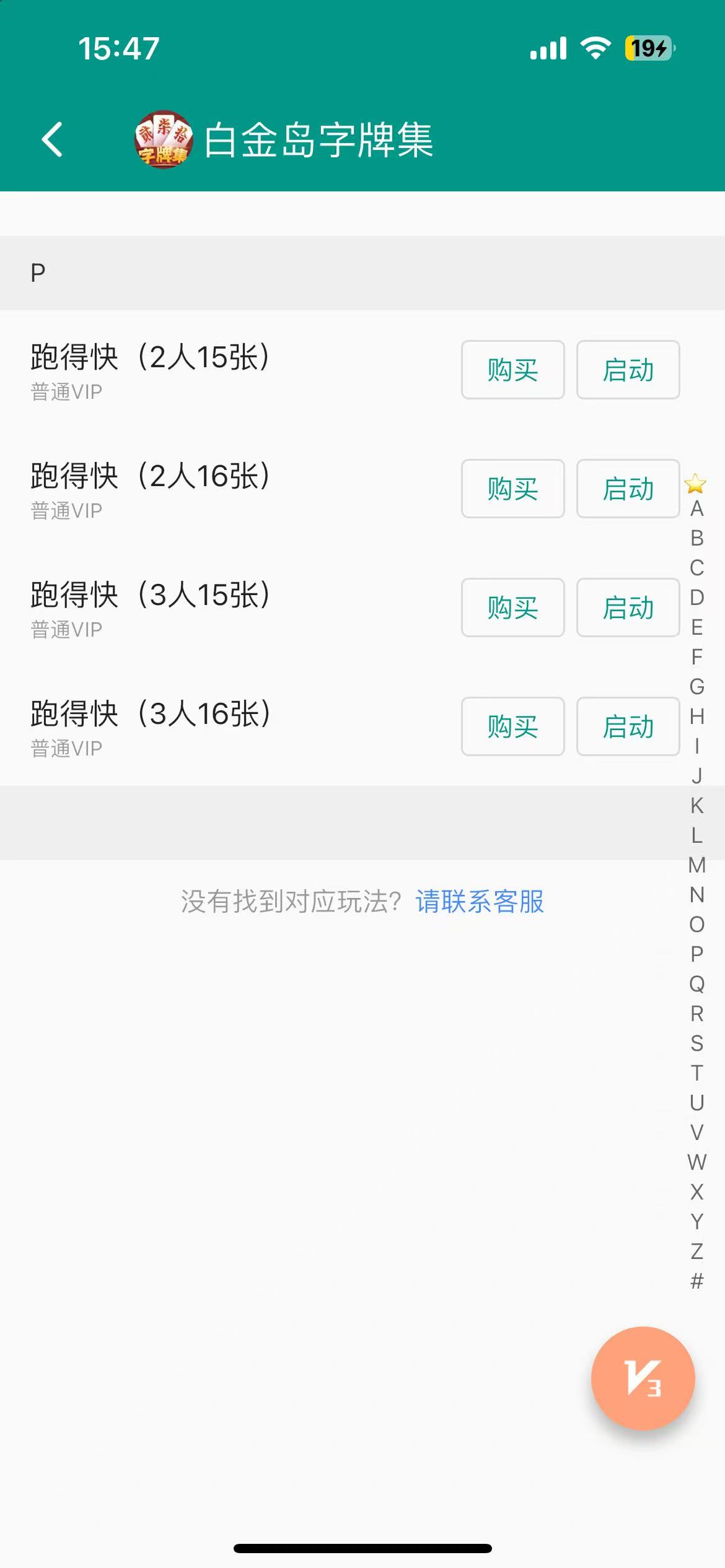This screenshot has width=725, height=1568.
Task: Tap 购买 for 跑得快（3人15张）
Action: point(512,608)
